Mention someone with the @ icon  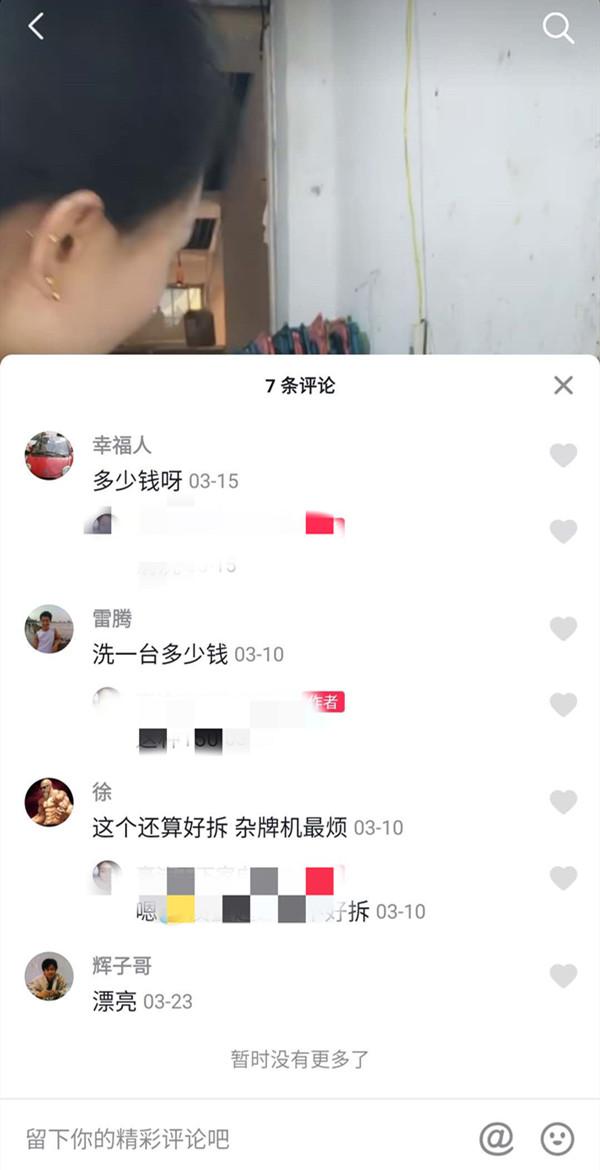click(x=496, y=1138)
